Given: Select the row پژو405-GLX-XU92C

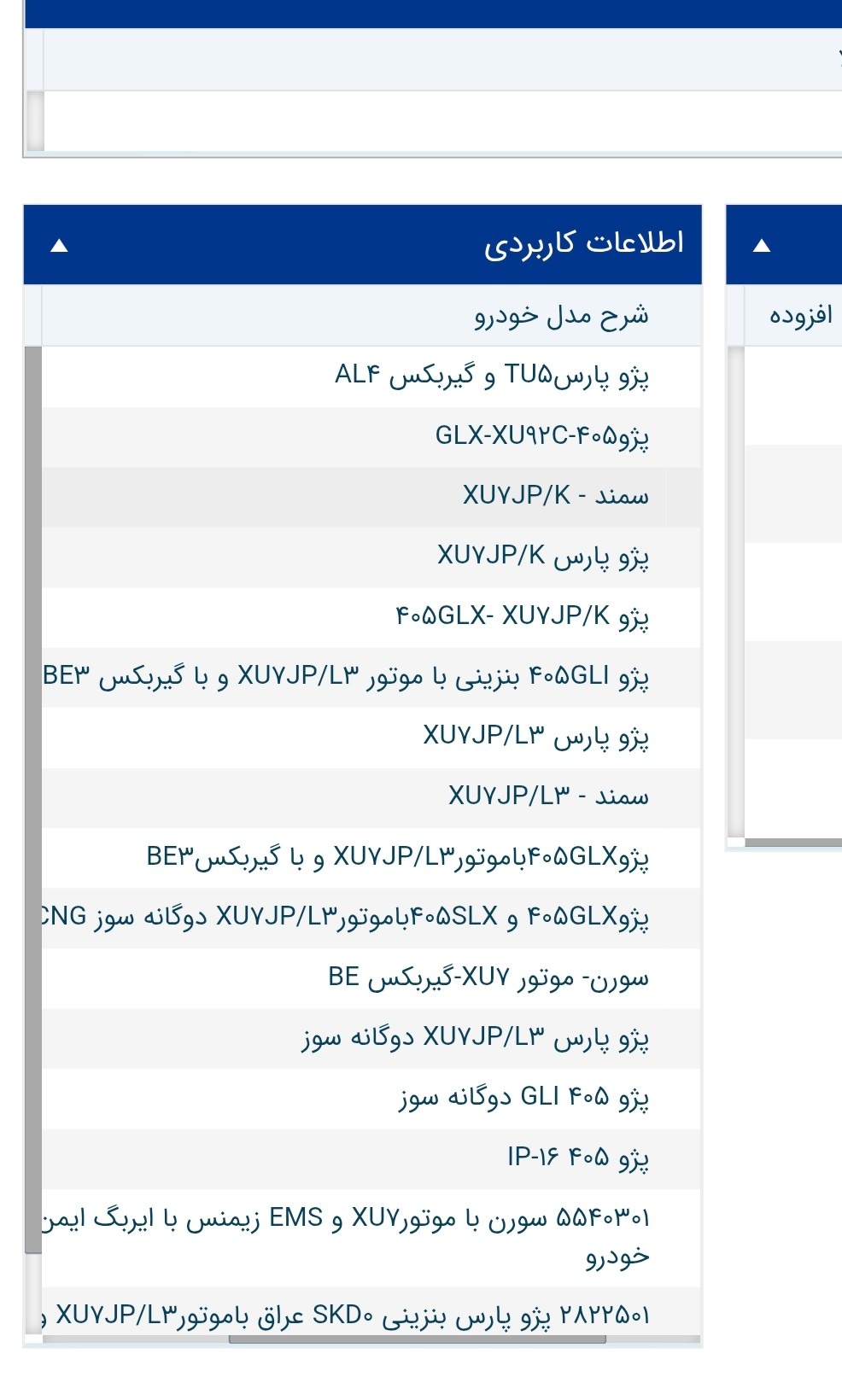Looking at the screenshot, I should pos(371,437).
